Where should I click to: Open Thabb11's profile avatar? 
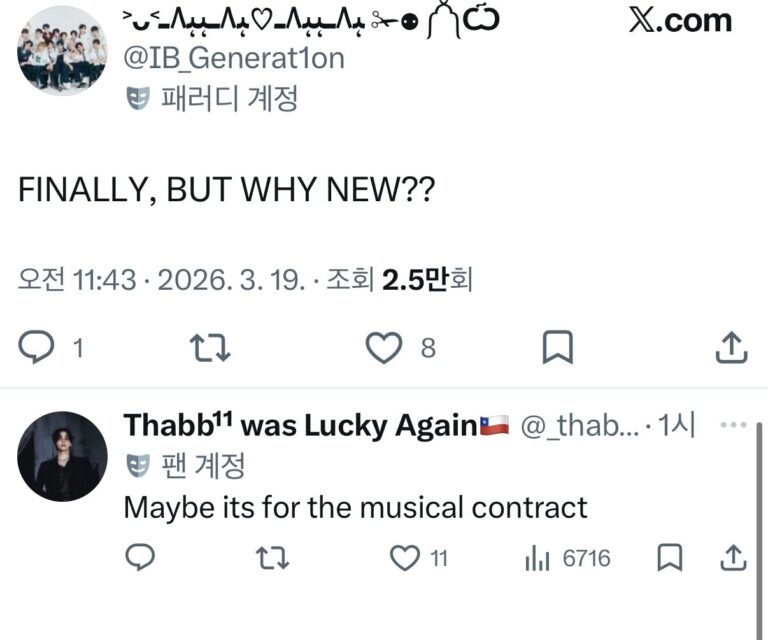tap(62, 456)
